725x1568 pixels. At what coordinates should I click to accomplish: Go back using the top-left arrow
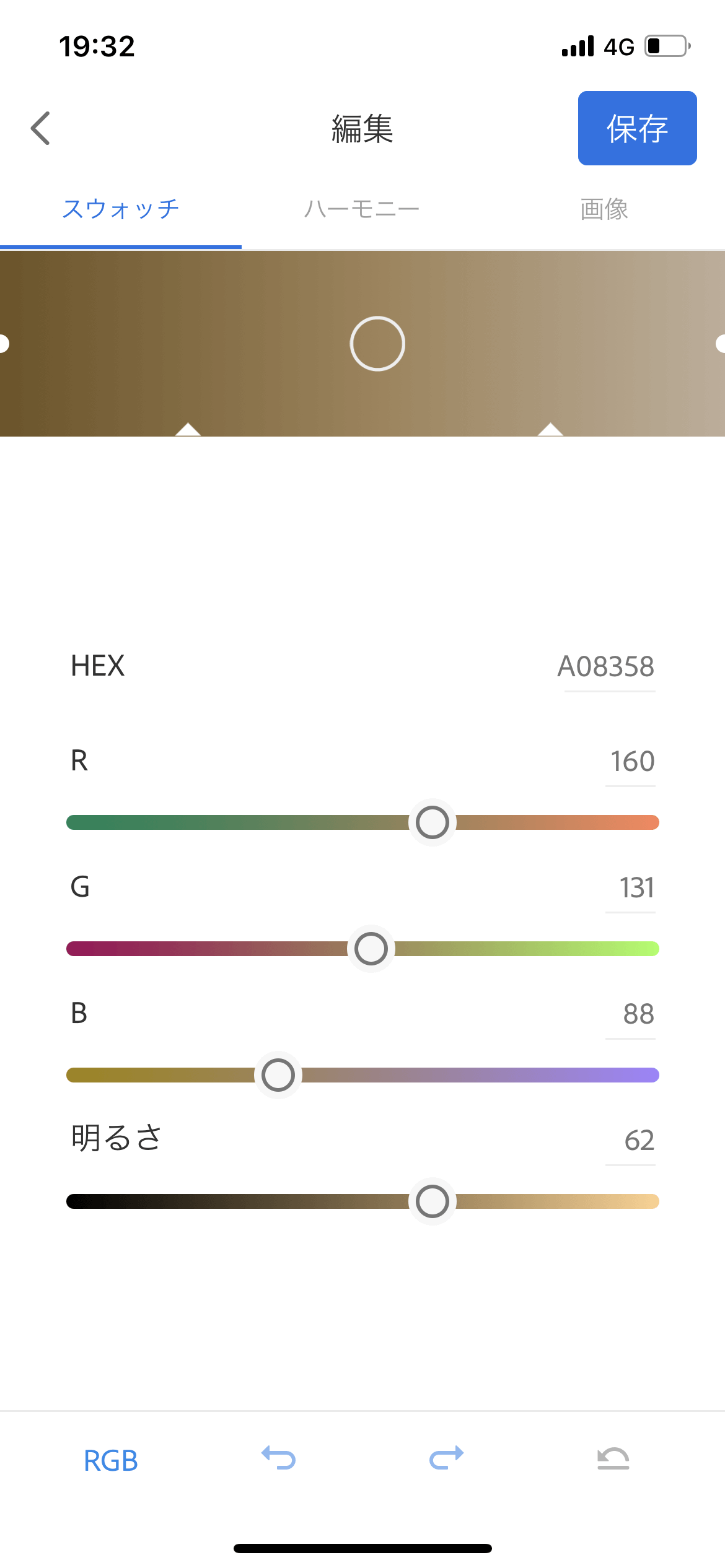point(41,129)
